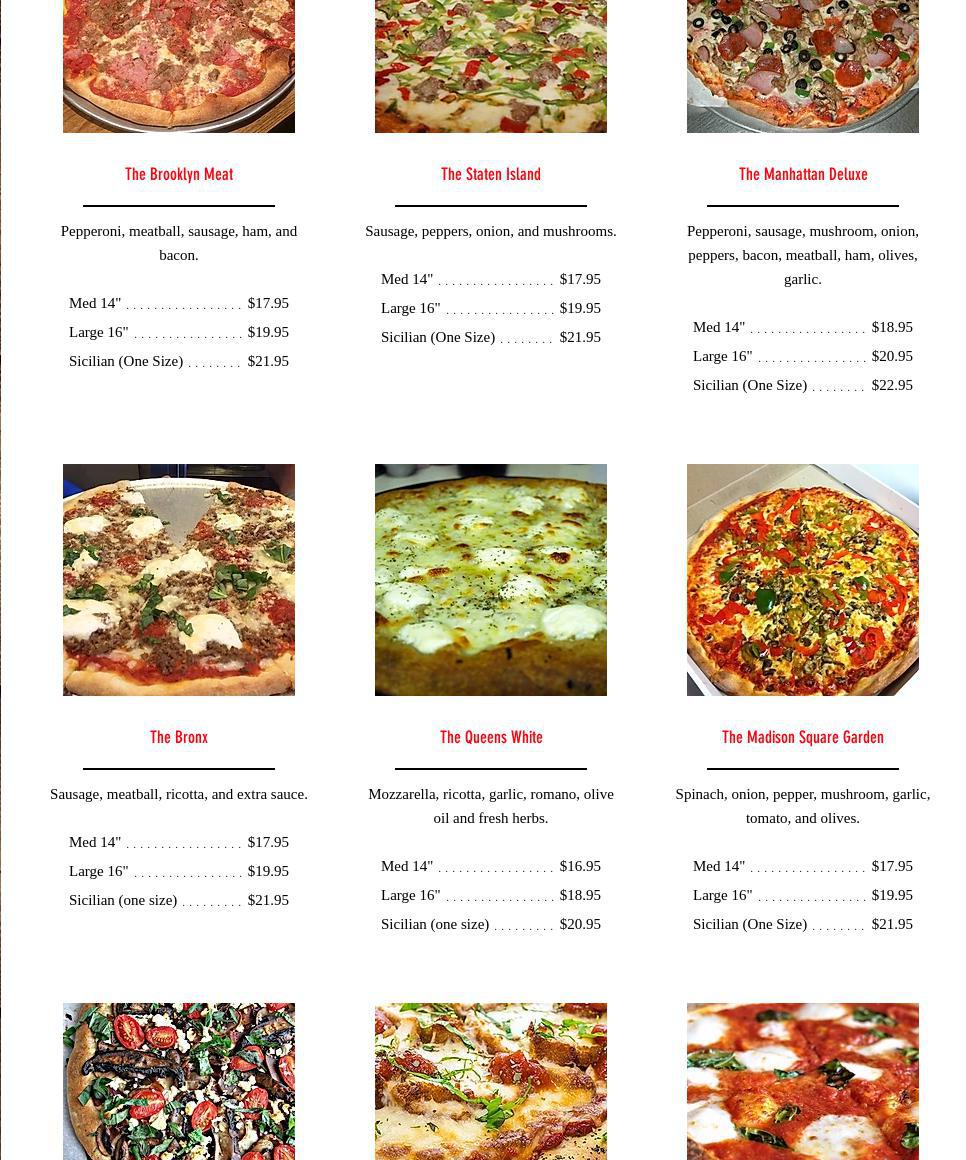966x1160 pixels.
Task: Enlarge The Madison Square Garden pizza picture
Action: pos(803,580)
